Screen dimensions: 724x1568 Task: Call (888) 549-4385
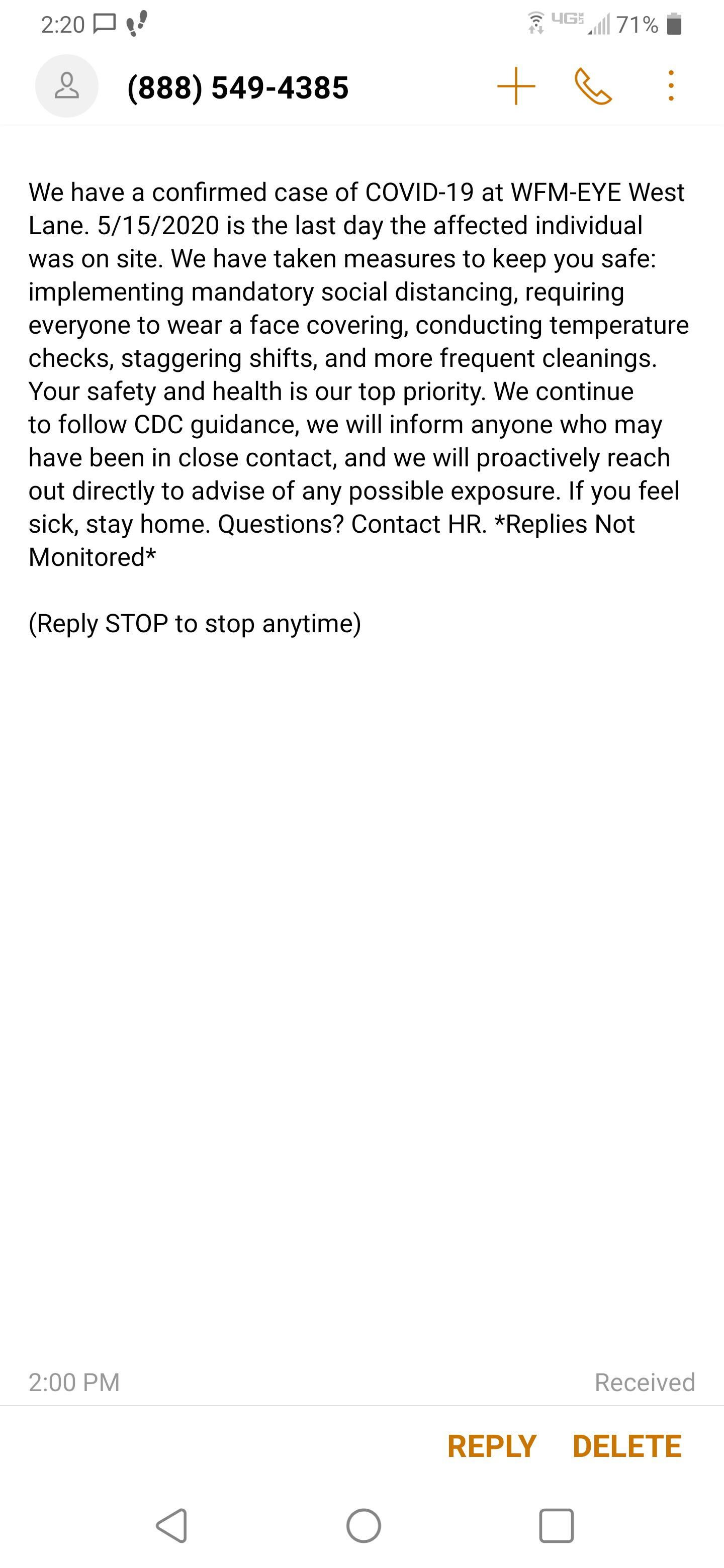tap(592, 86)
